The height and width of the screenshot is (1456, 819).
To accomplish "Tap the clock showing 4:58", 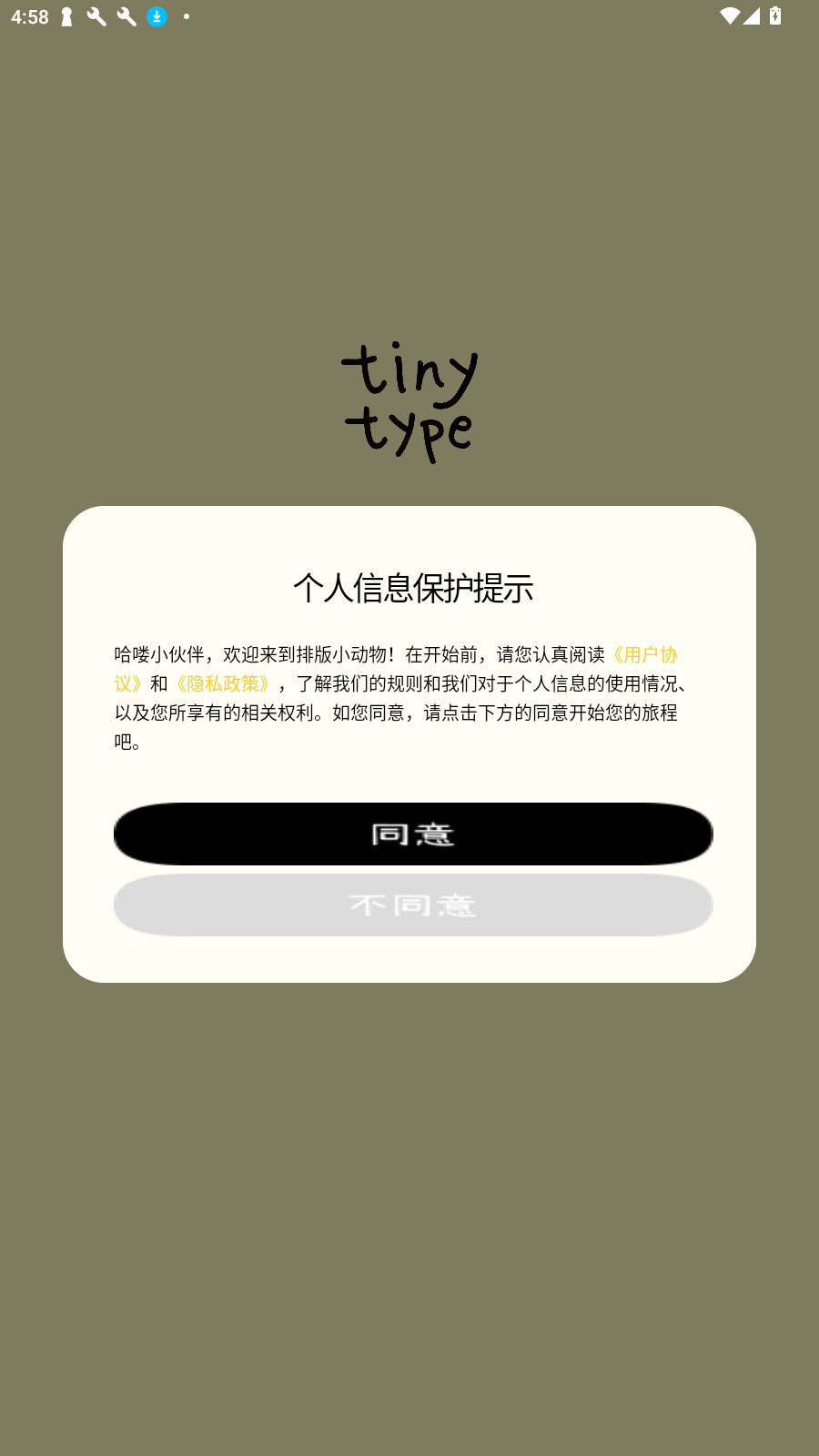I will point(32,15).
